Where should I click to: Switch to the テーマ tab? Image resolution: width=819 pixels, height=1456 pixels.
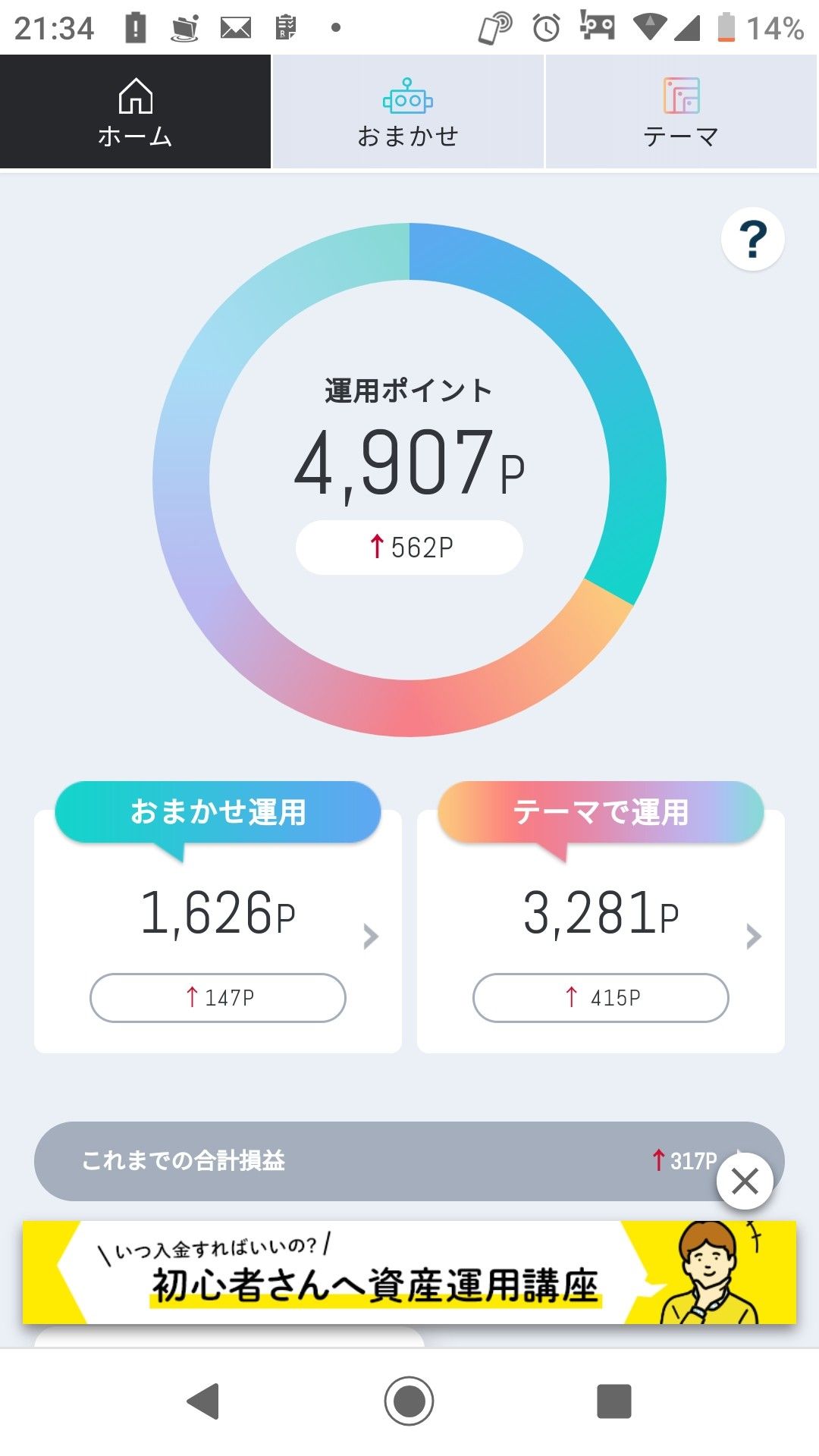(681, 112)
